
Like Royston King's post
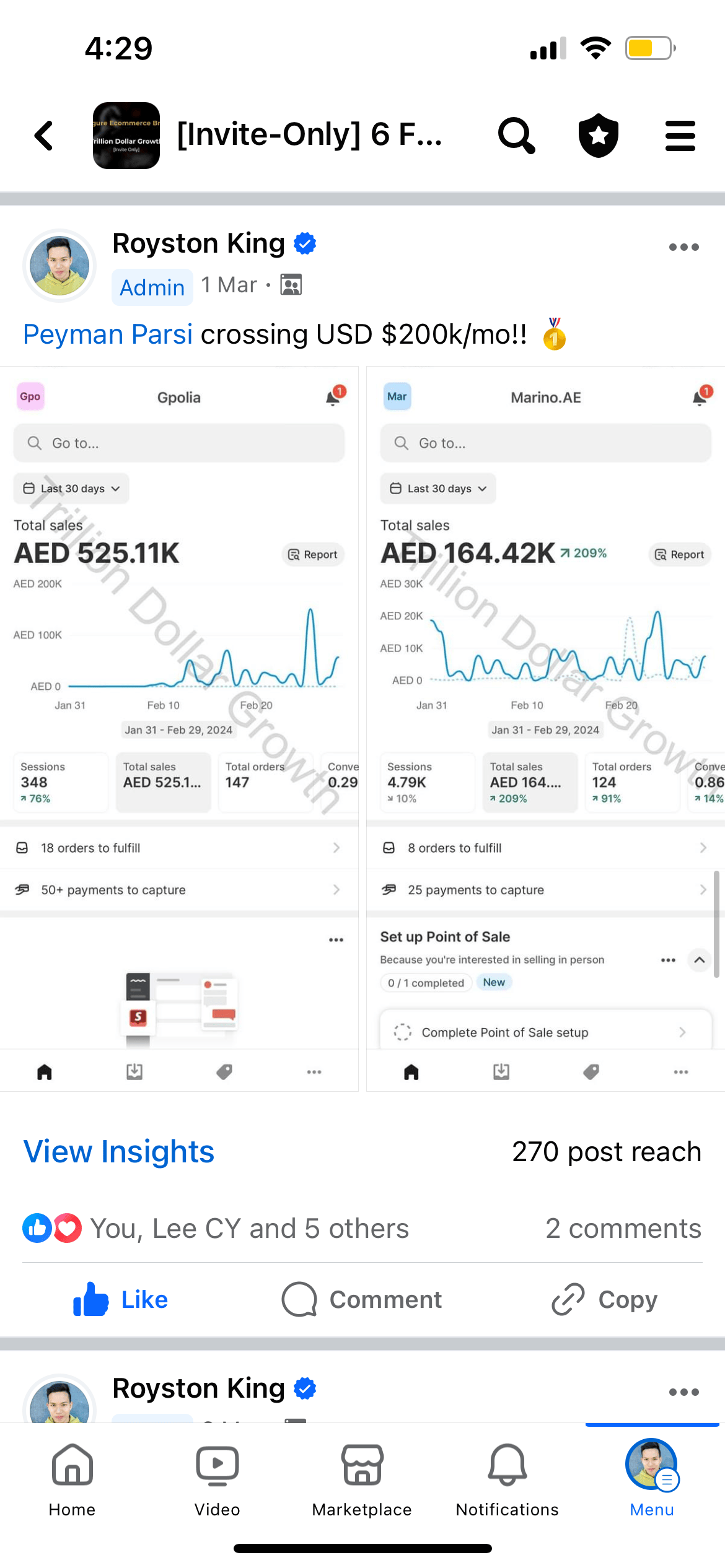click(120, 1299)
